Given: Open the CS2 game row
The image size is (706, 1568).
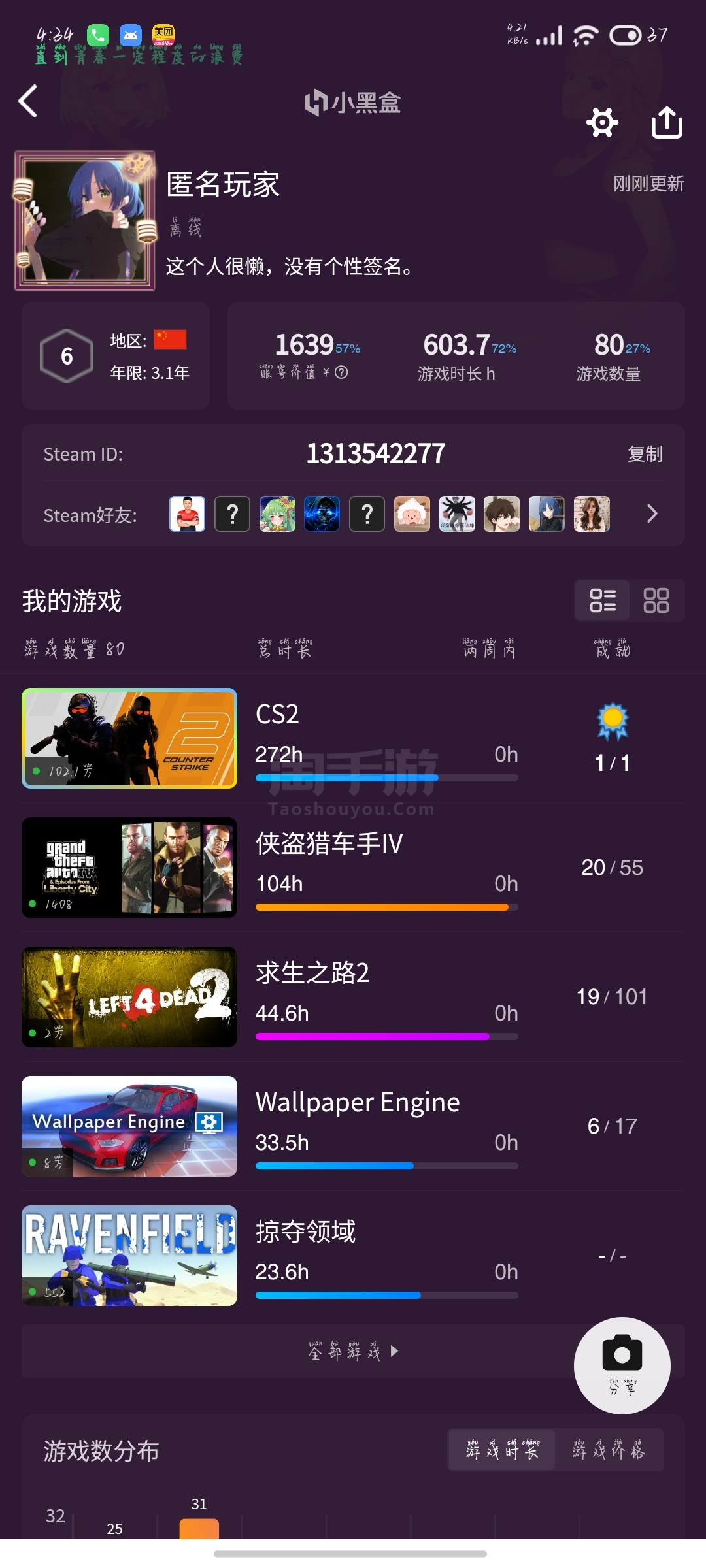Looking at the screenshot, I should (x=353, y=738).
